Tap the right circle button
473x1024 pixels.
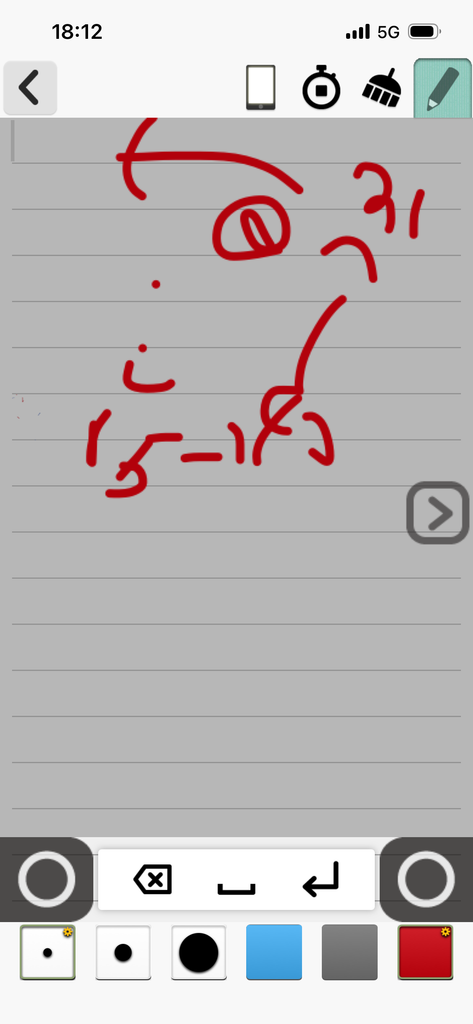pos(426,879)
